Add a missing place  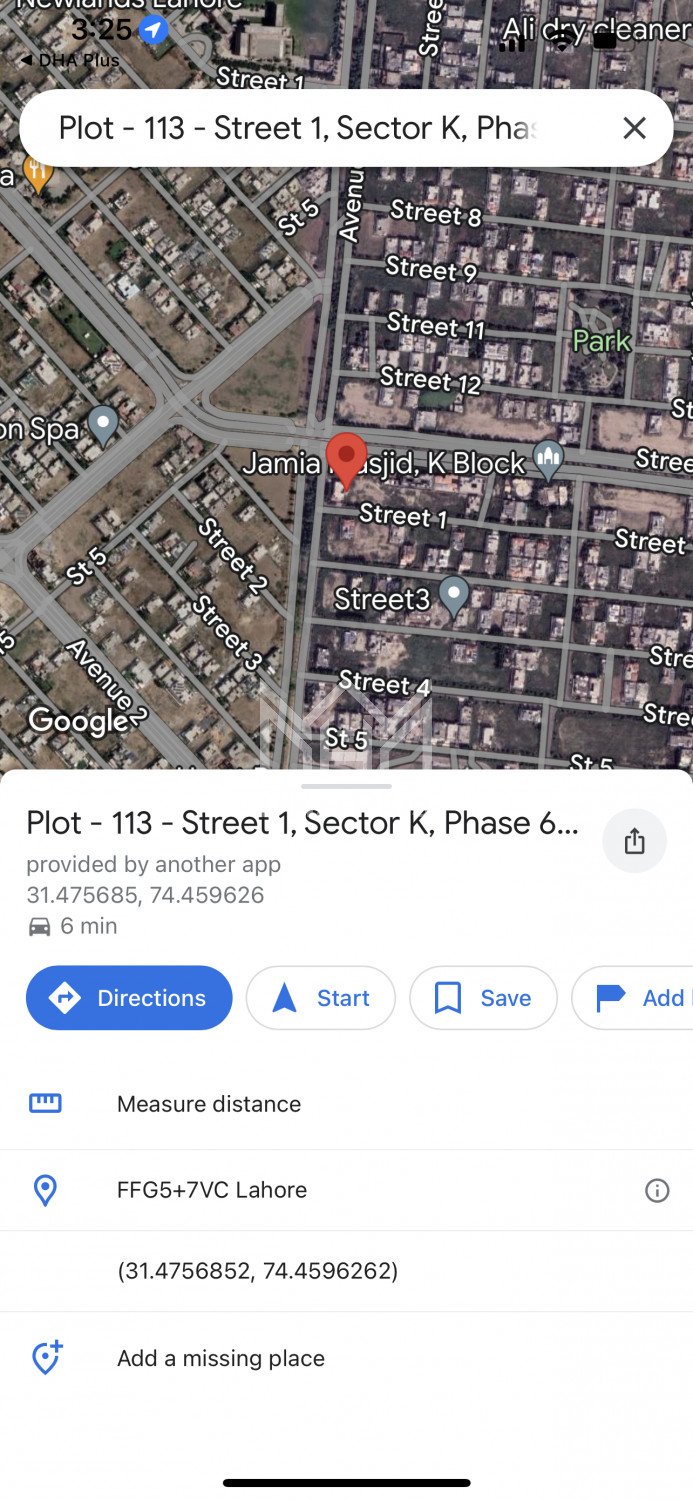(220, 1358)
